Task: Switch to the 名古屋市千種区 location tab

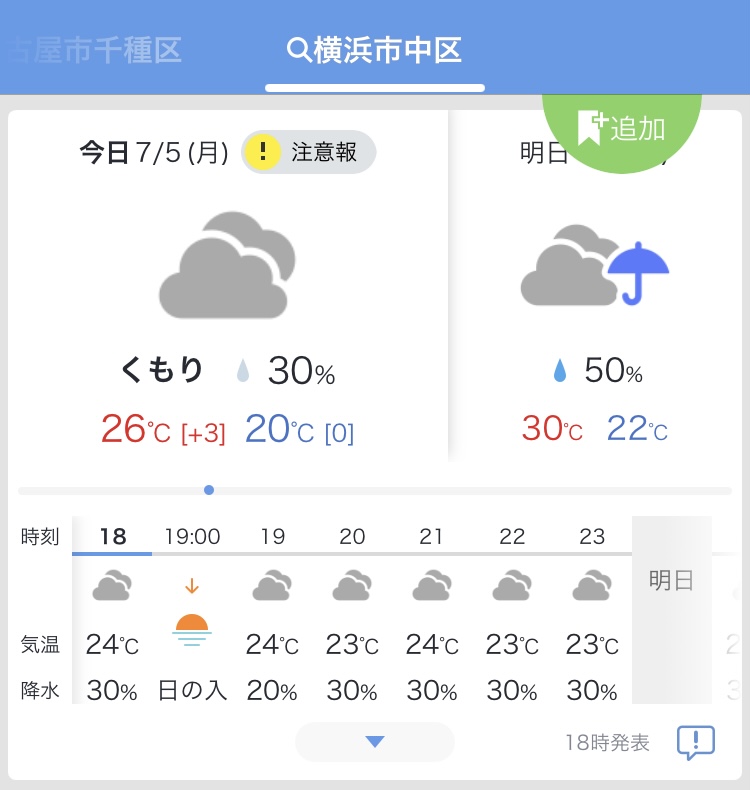Action: pos(95,51)
